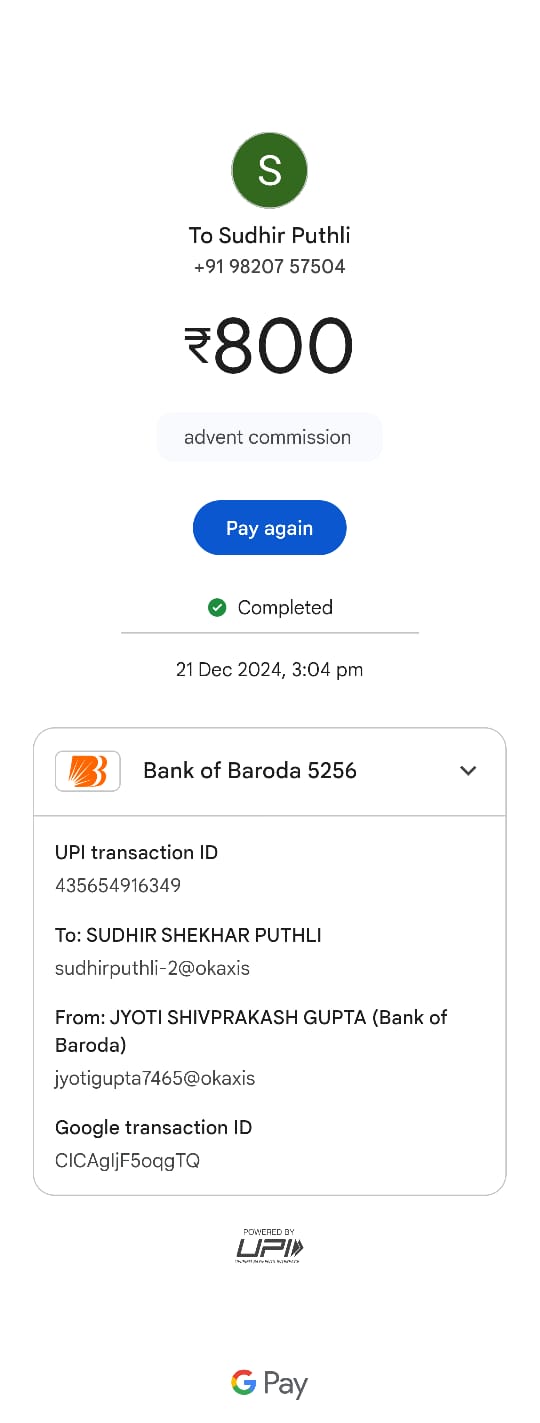Tap the Pay again button

[269, 528]
